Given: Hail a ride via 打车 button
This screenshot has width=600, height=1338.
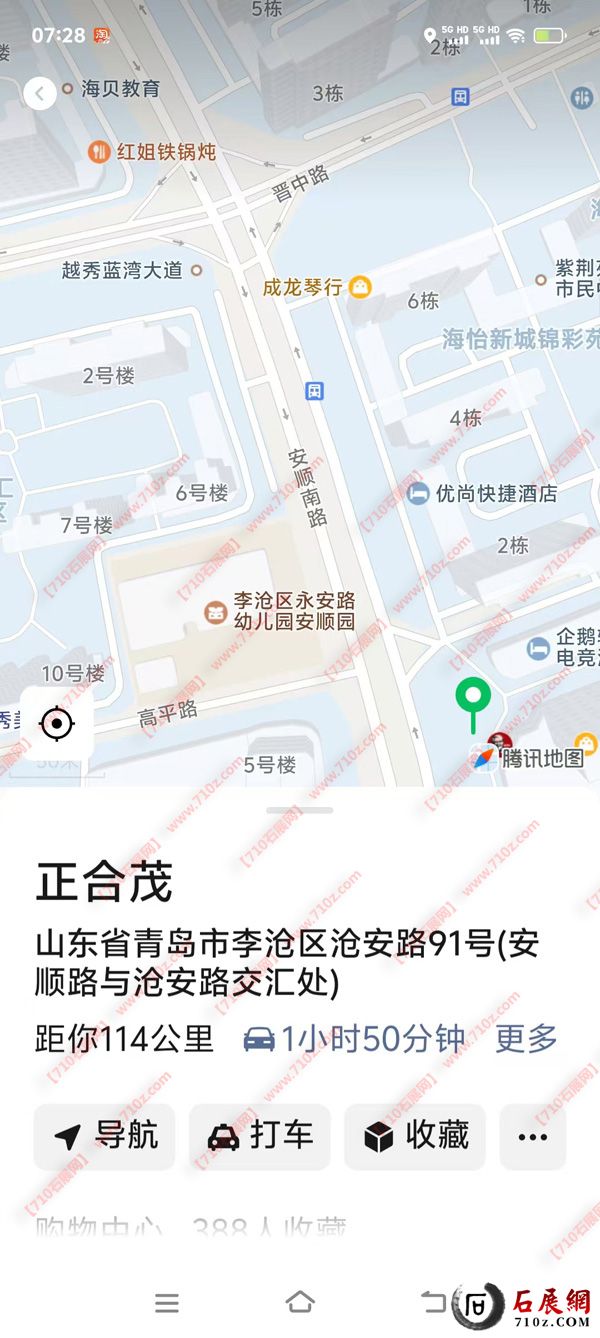Looking at the screenshot, I should tap(260, 1137).
